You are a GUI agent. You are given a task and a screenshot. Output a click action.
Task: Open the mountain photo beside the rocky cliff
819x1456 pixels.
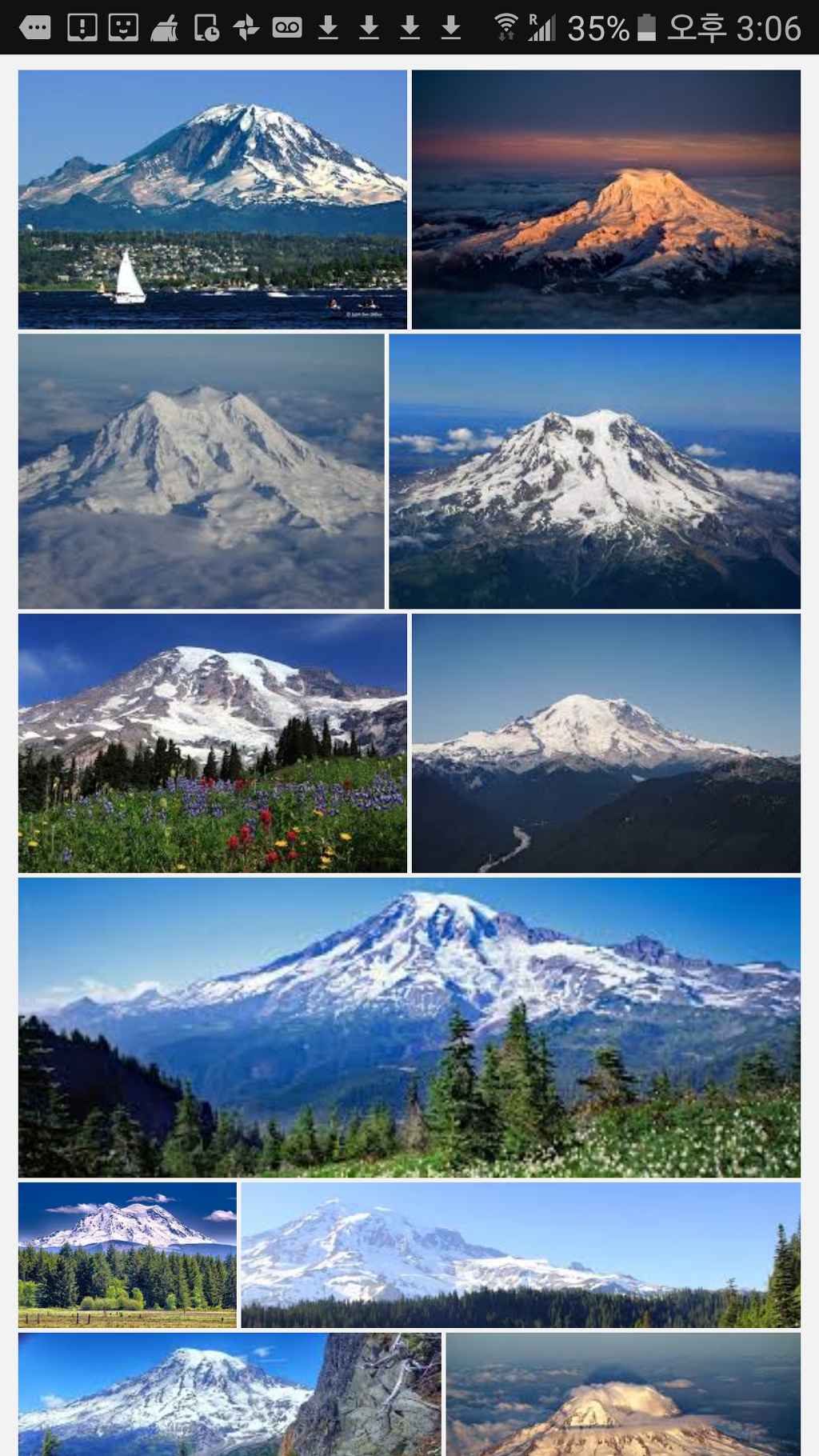pyautogui.click(x=230, y=1394)
